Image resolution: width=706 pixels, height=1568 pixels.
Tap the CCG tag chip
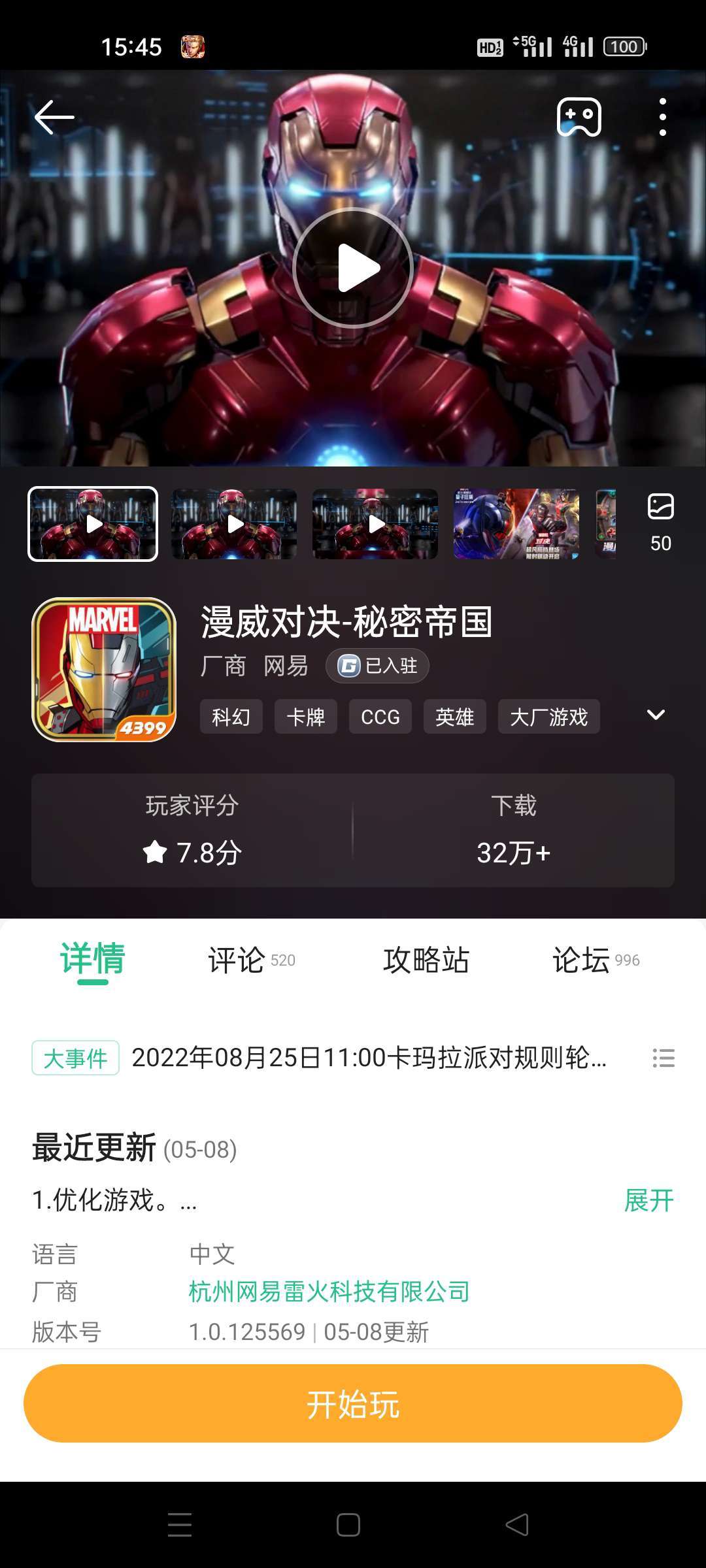pos(380,717)
